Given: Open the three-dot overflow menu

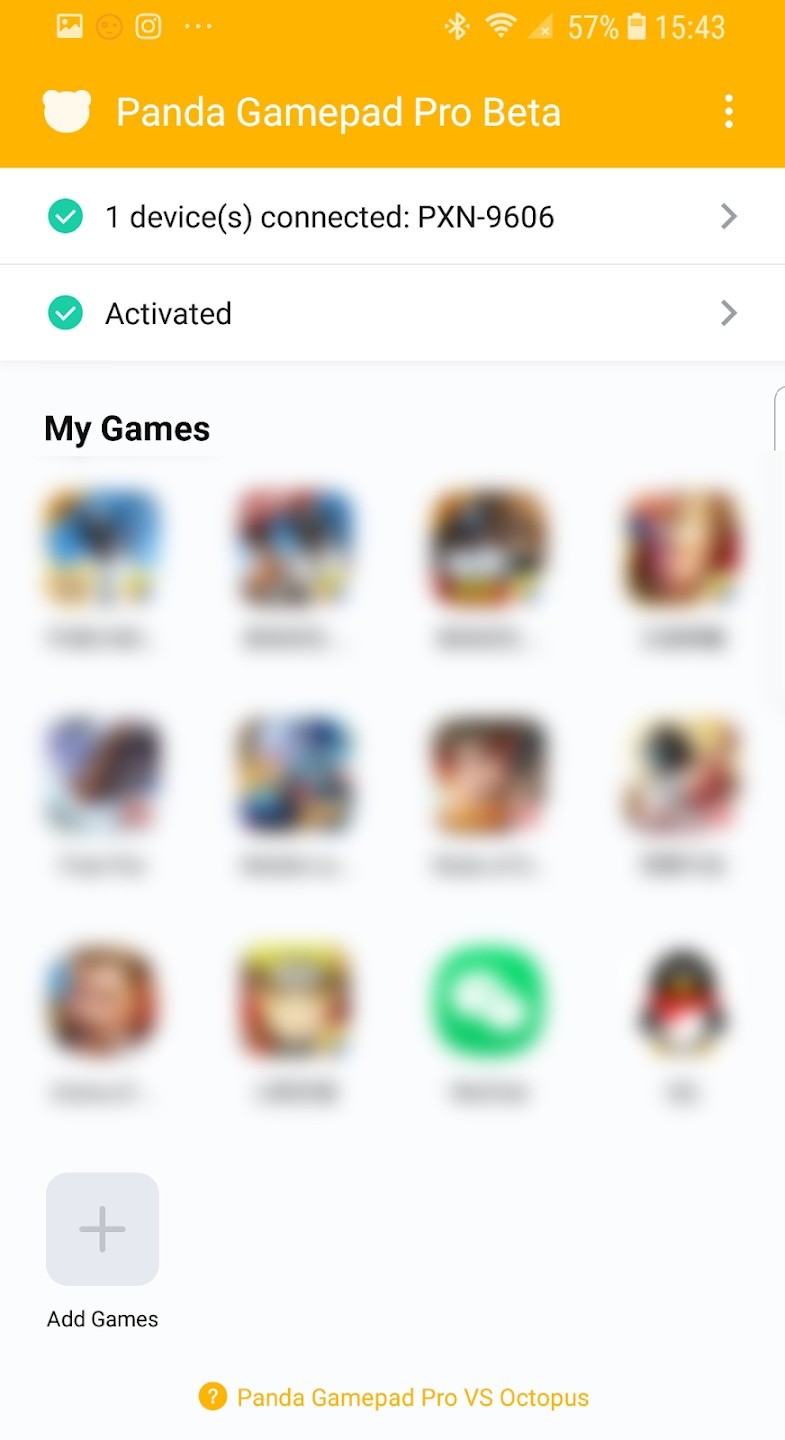Looking at the screenshot, I should 729,112.
